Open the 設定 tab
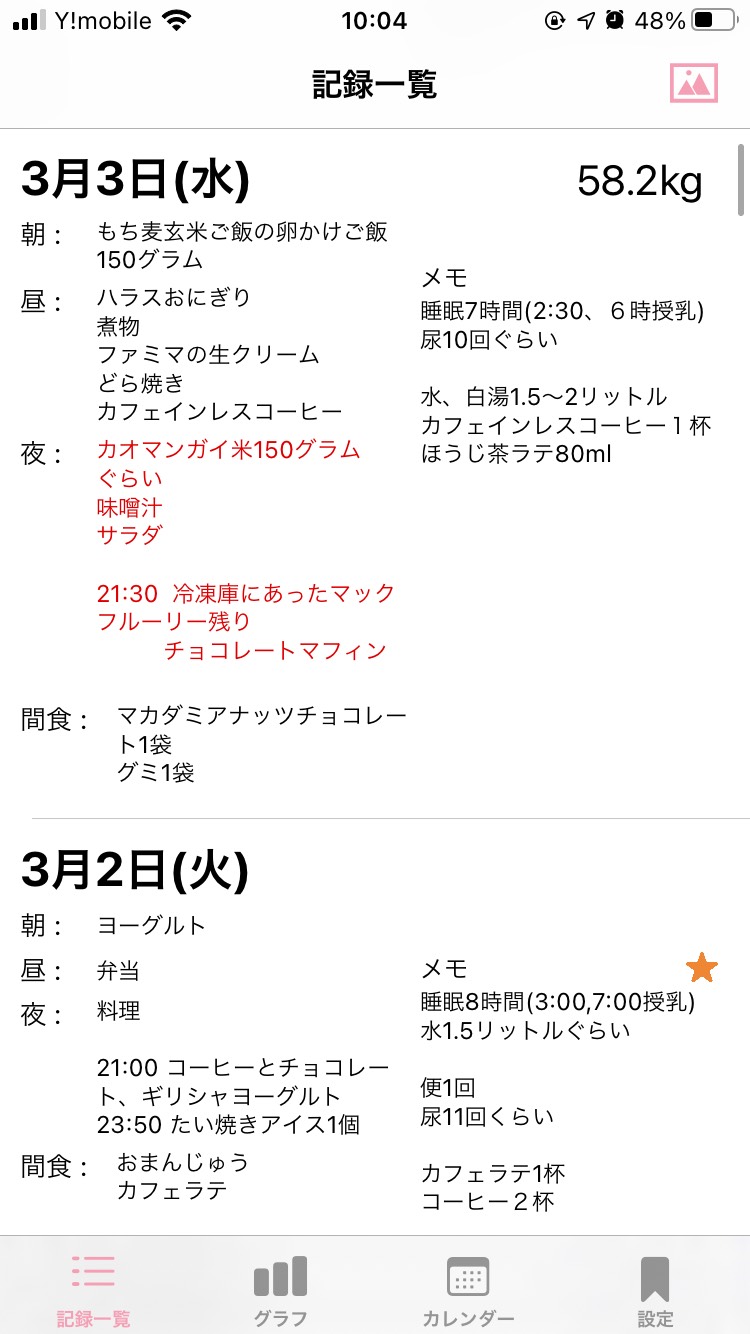 tap(655, 1290)
